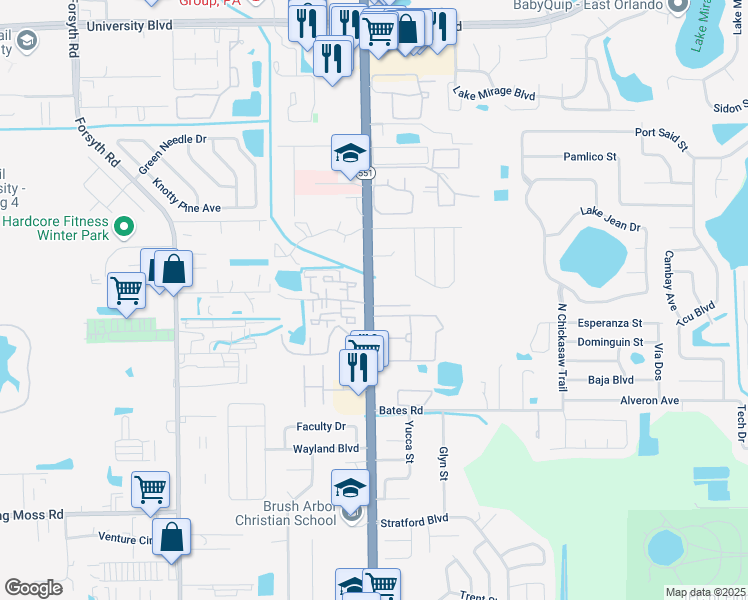Select the shopping bag marker east of Forsyth Rd
The height and width of the screenshot is (600, 748).
coord(173,269)
